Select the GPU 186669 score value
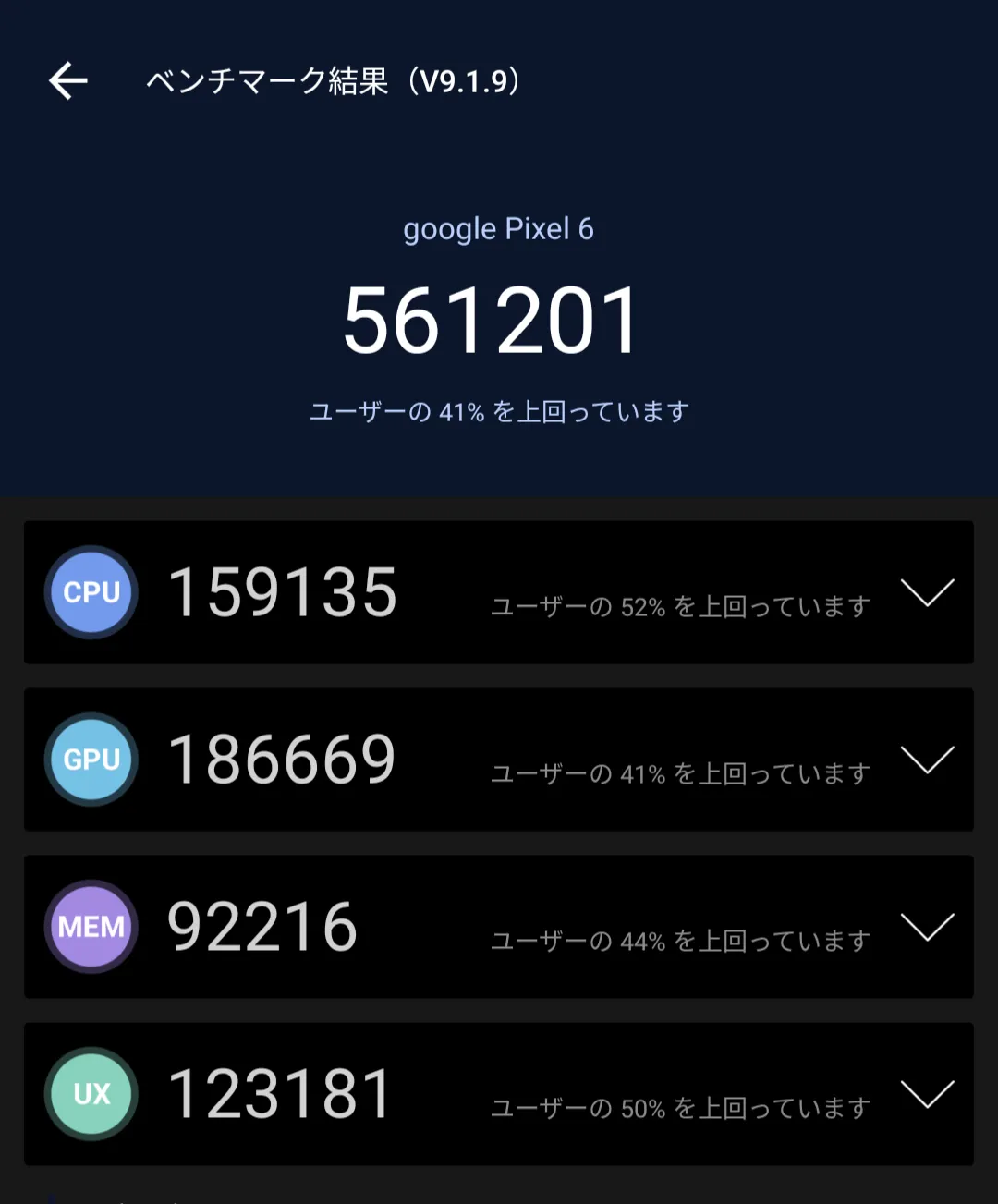998x1204 pixels. pyautogui.click(x=282, y=758)
